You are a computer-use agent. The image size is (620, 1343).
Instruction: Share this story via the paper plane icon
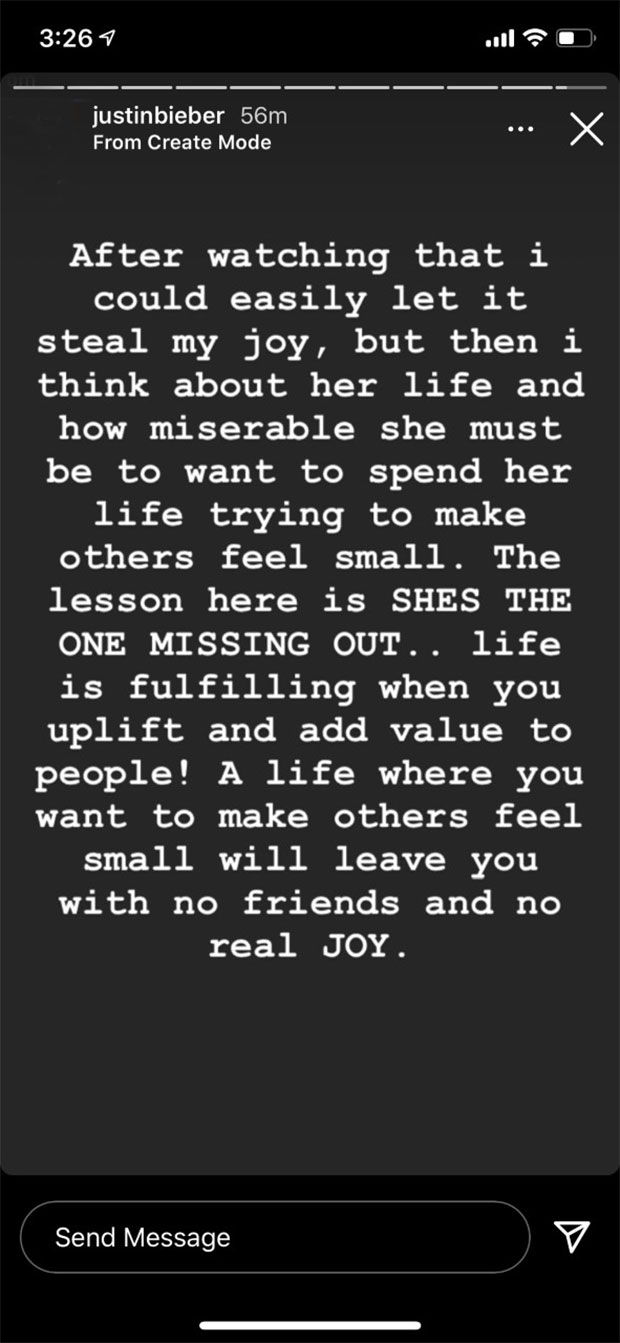tap(570, 1238)
